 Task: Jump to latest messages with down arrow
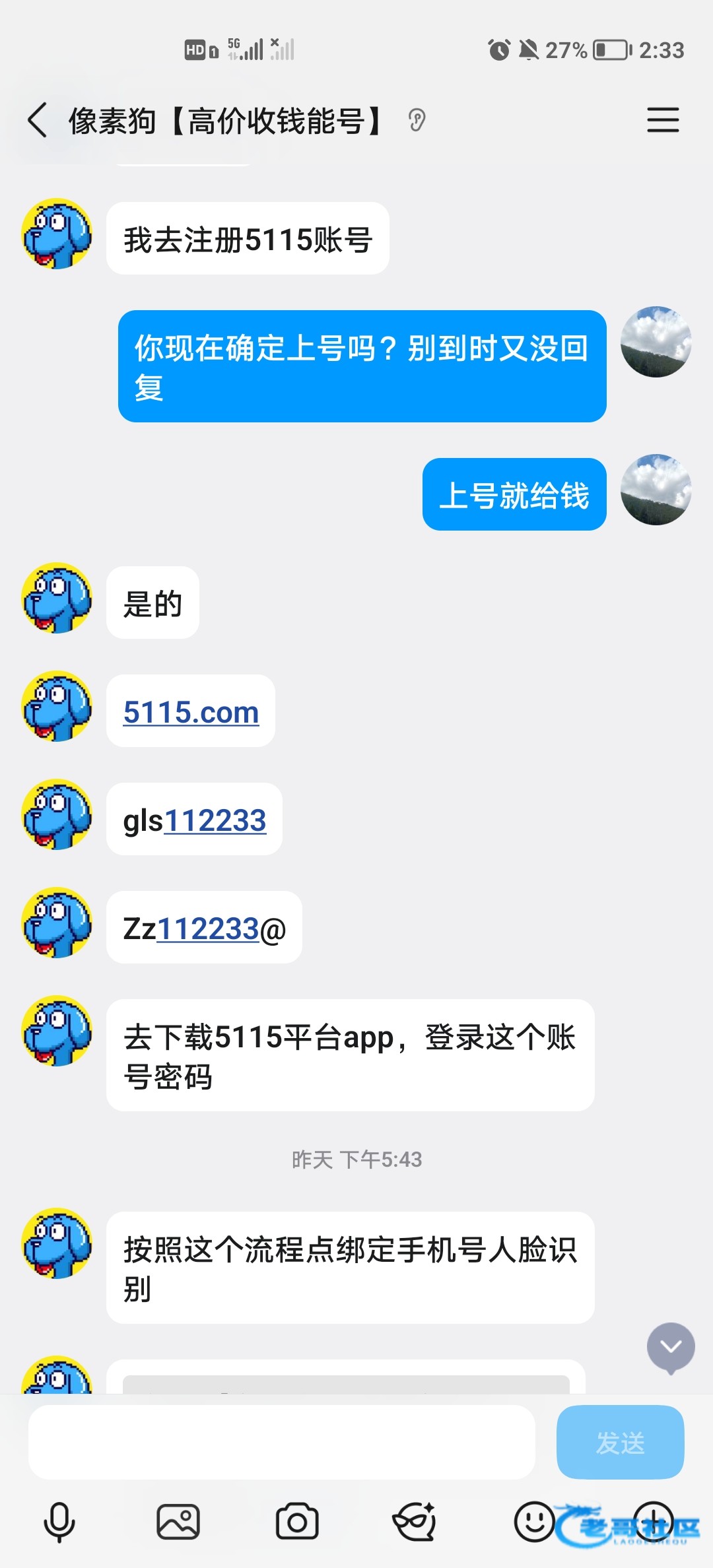(x=671, y=1347)
